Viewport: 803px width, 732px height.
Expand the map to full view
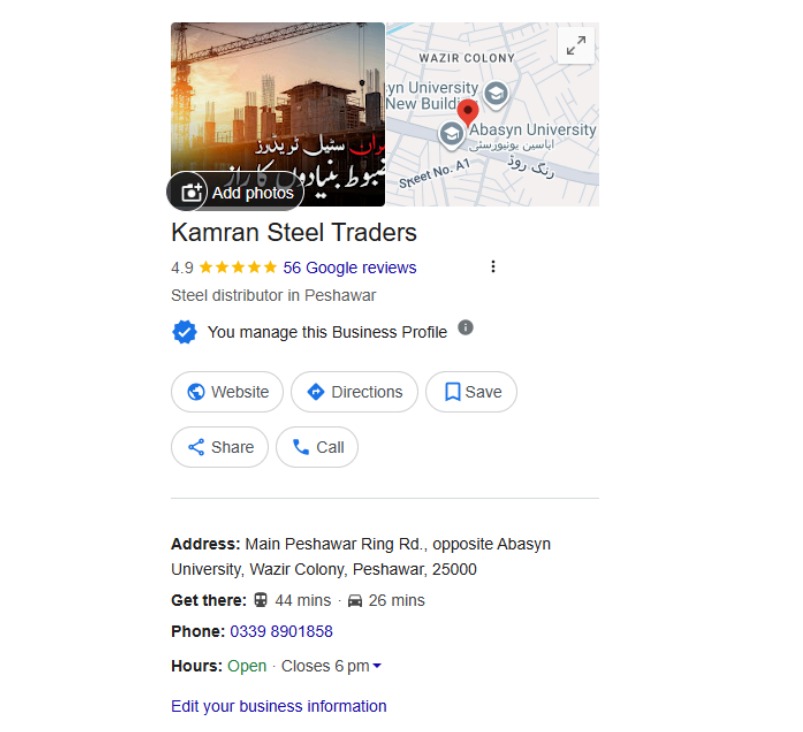point(576,46)
